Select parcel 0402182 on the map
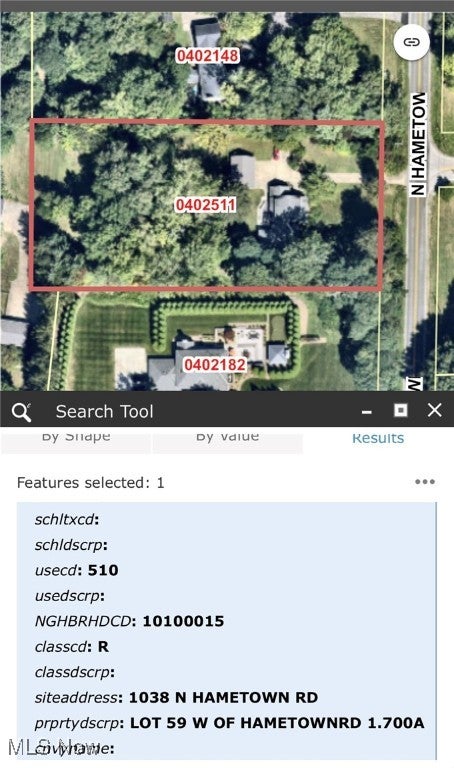The height and width of the screenshot is (768, 454). pyautogui.click(x=215, y=365)
